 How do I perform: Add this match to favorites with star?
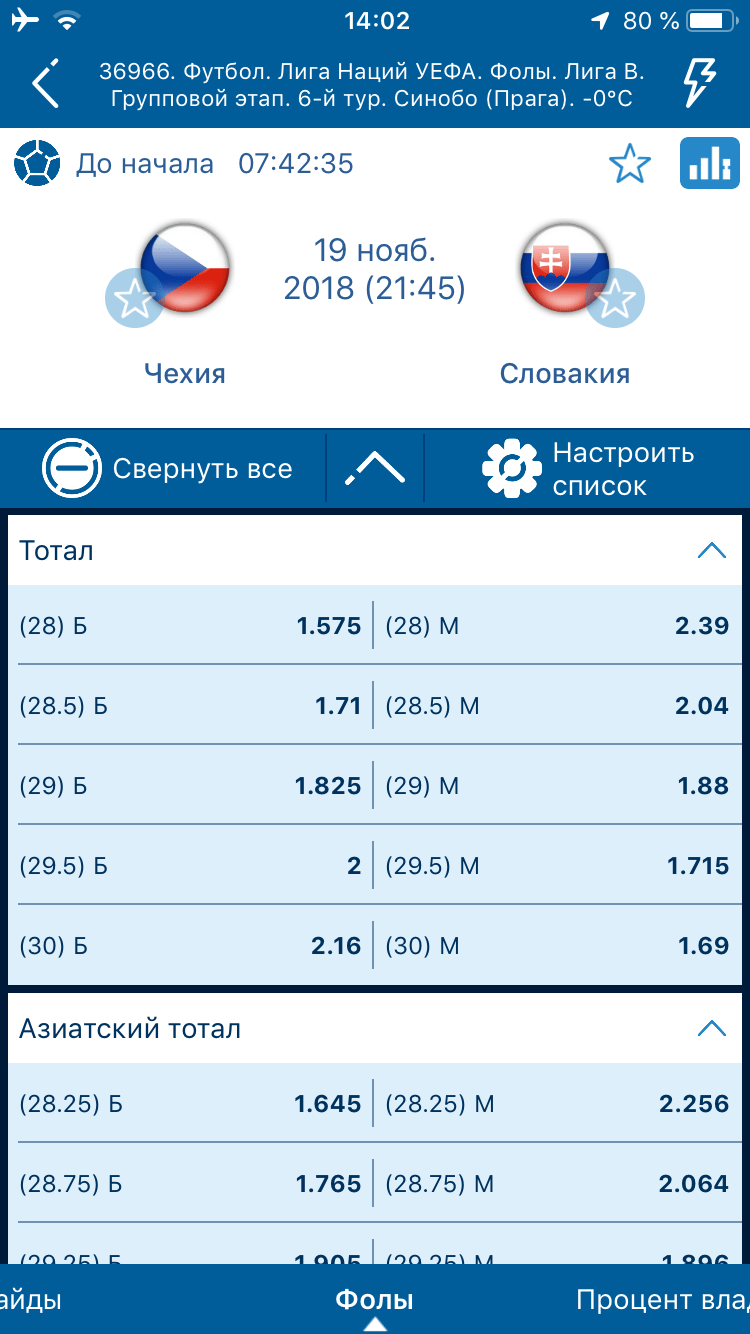(x=630, y=164)
